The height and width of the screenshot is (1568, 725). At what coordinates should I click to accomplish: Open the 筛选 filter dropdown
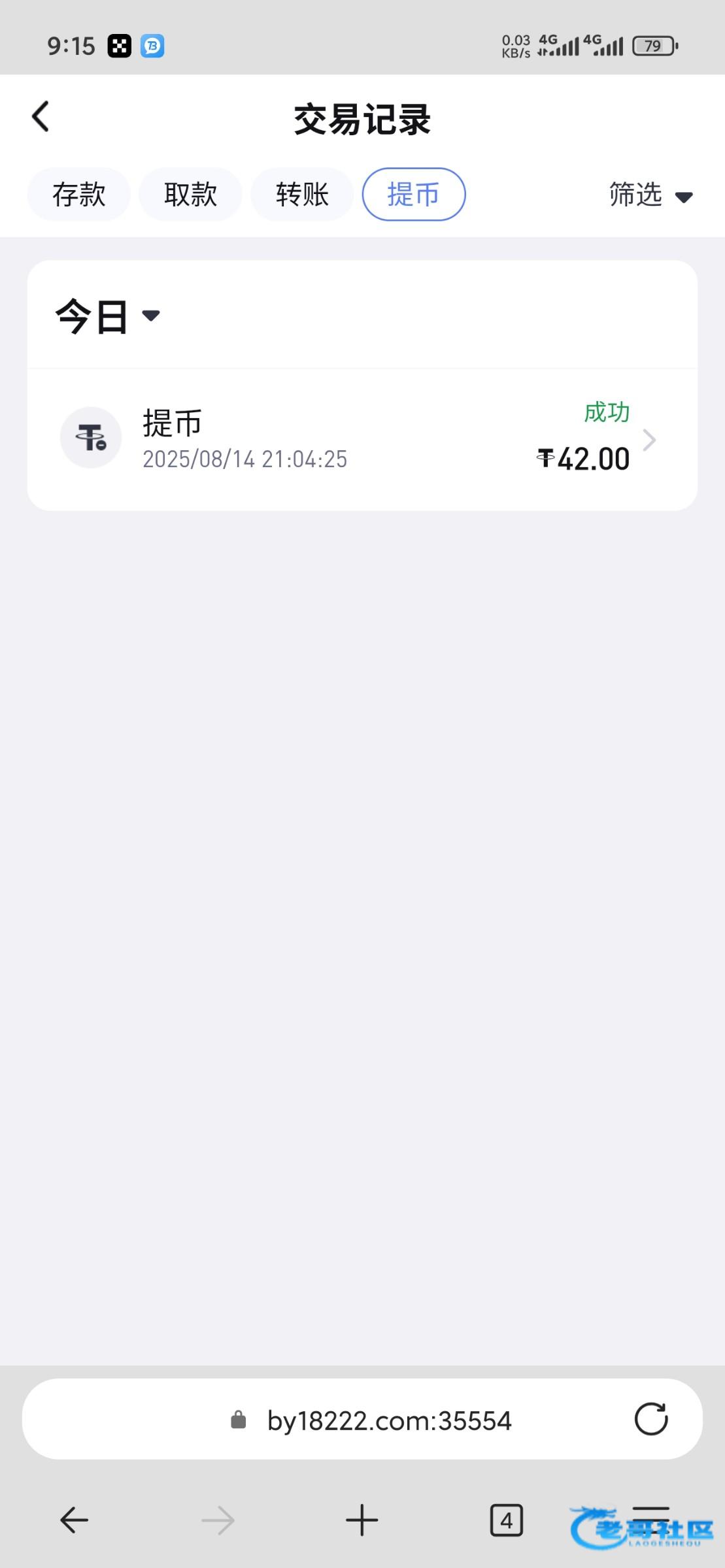pos(650,195)
